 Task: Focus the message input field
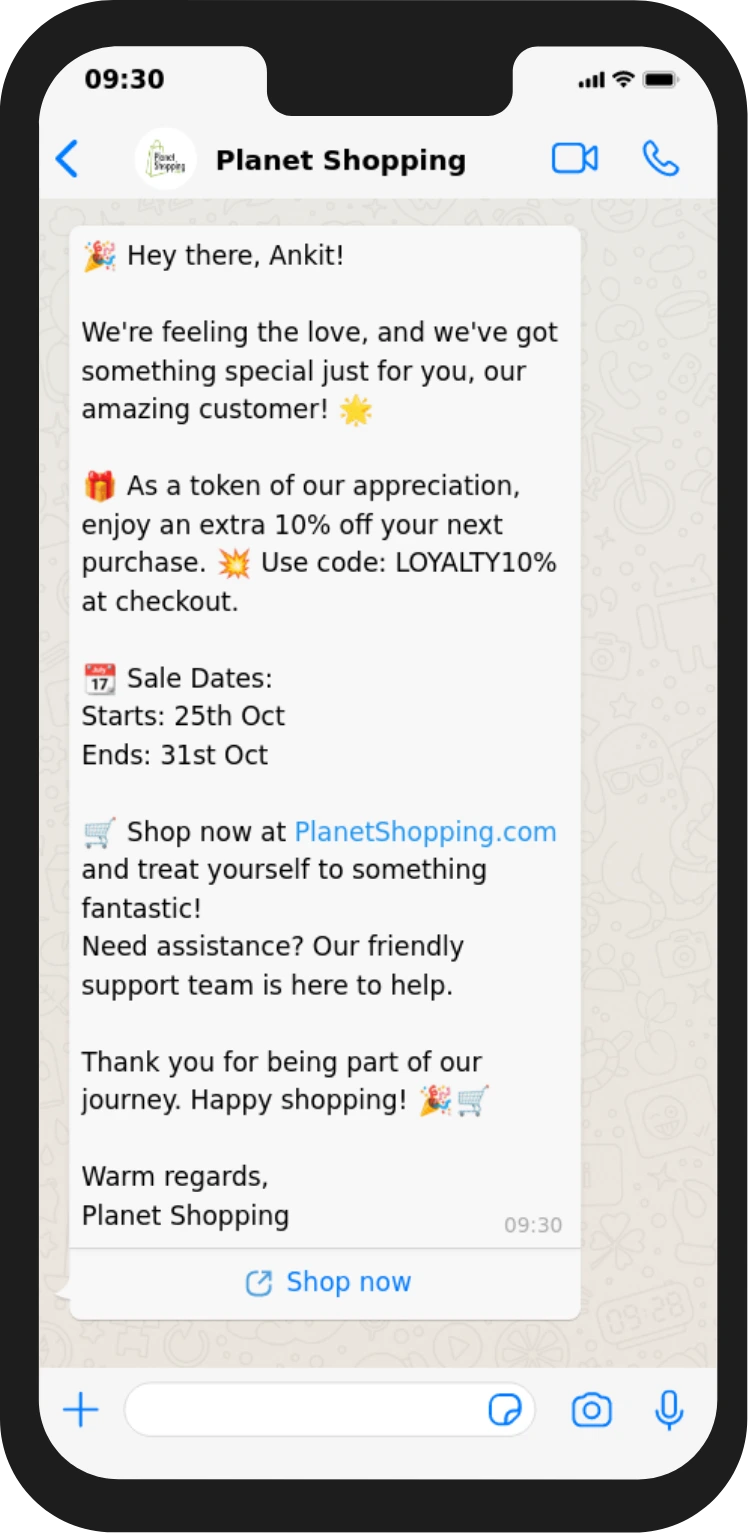(x=300, y=1410)
